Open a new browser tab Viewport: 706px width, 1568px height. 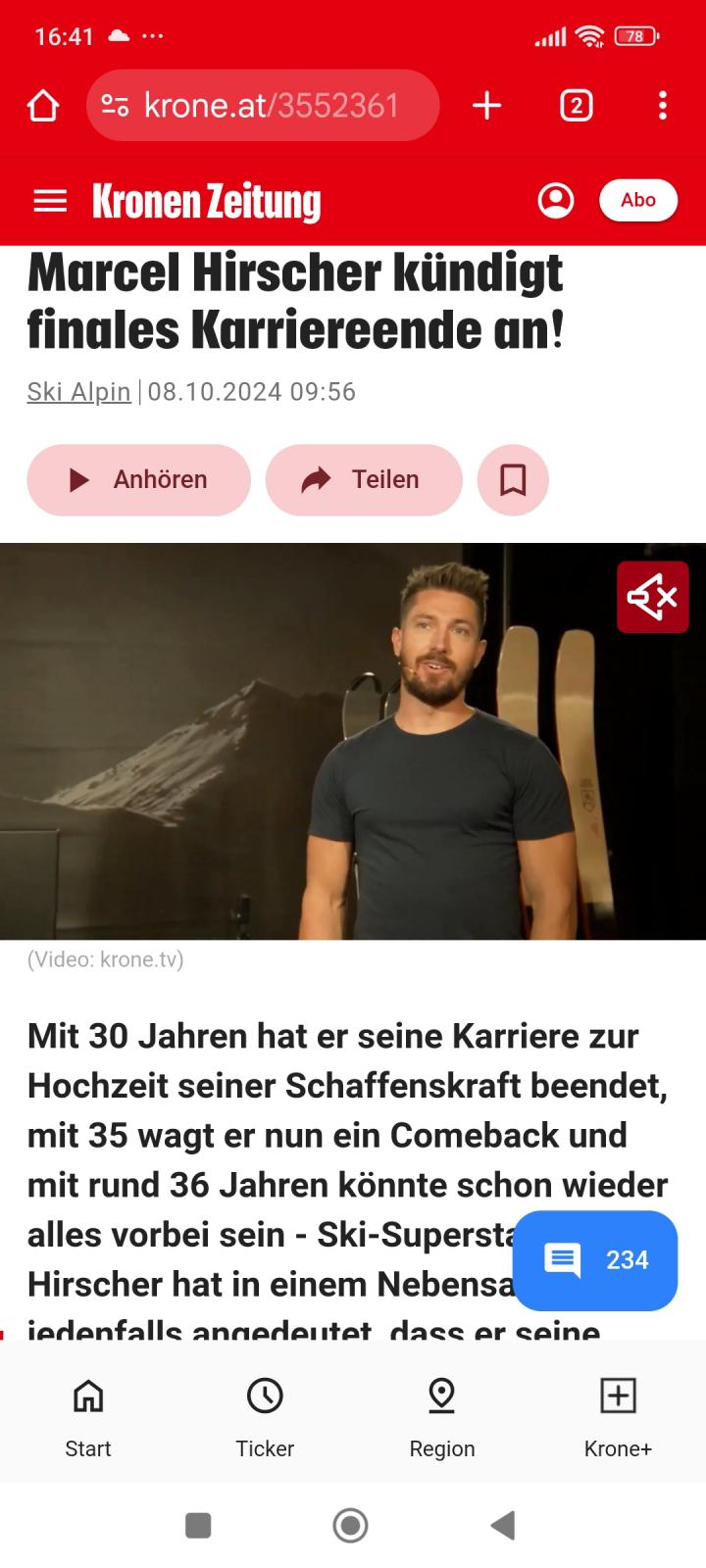pos(486,105)
